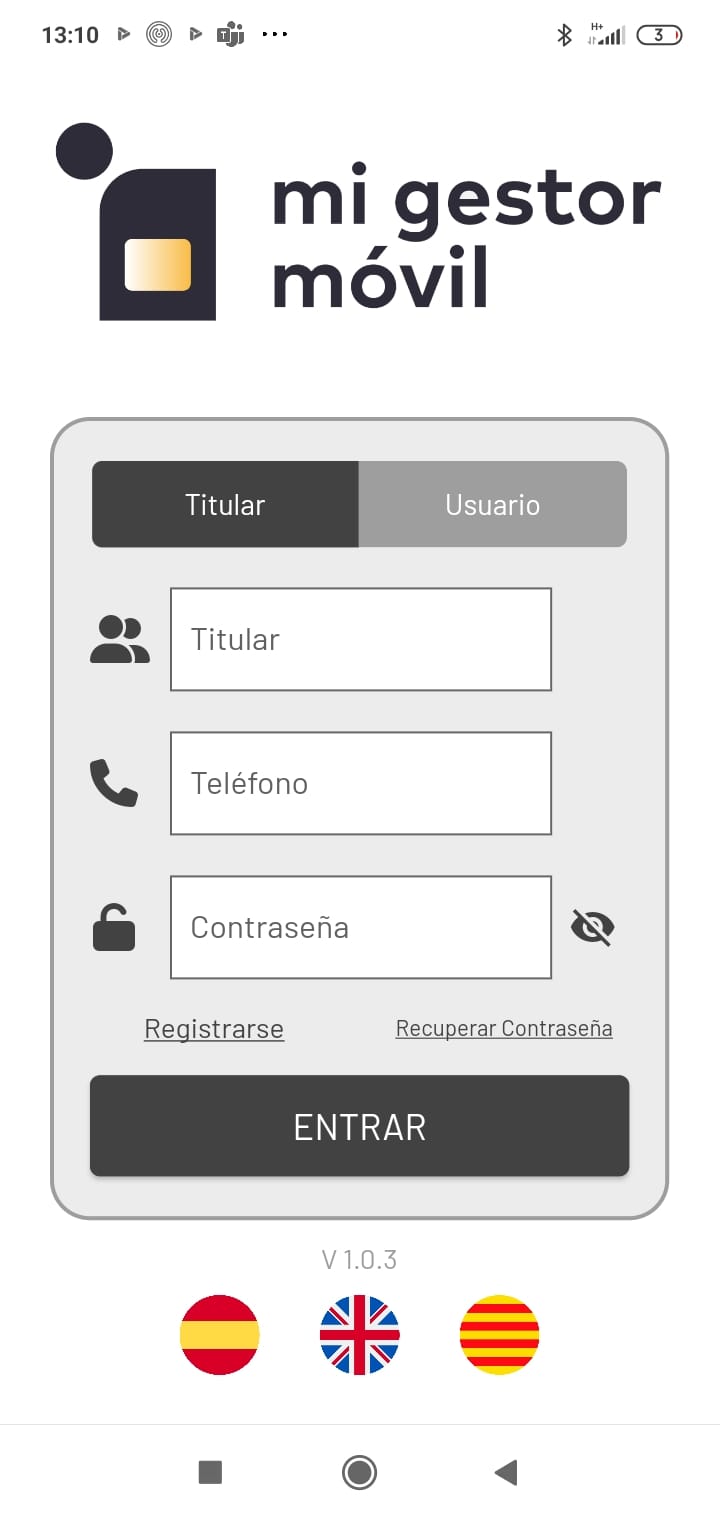Select the Titular tab
Viewport: 720px width, 1520px height.
point(225,504)
